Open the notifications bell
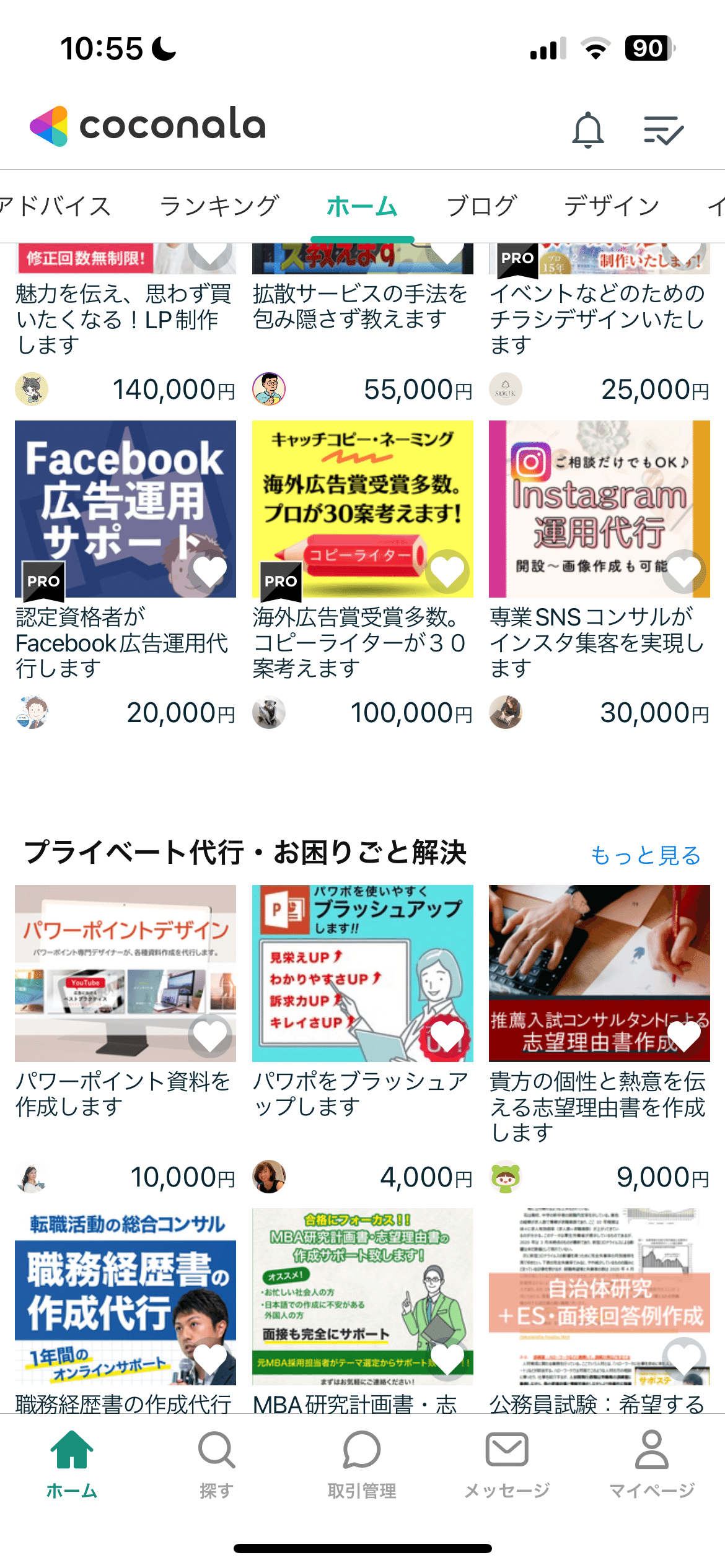 coord(587,130)
